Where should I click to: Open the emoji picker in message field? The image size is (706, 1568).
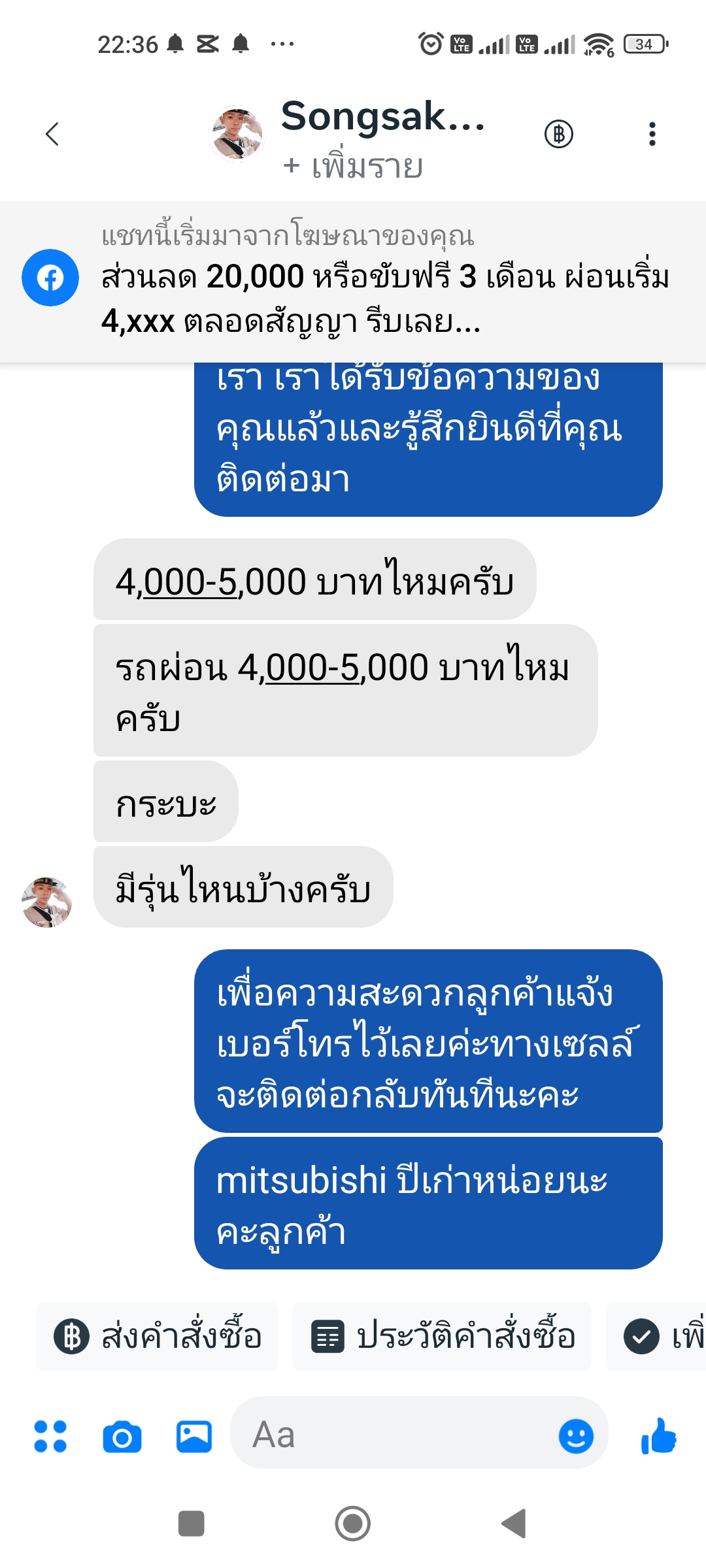click(x=576, y=1436)
